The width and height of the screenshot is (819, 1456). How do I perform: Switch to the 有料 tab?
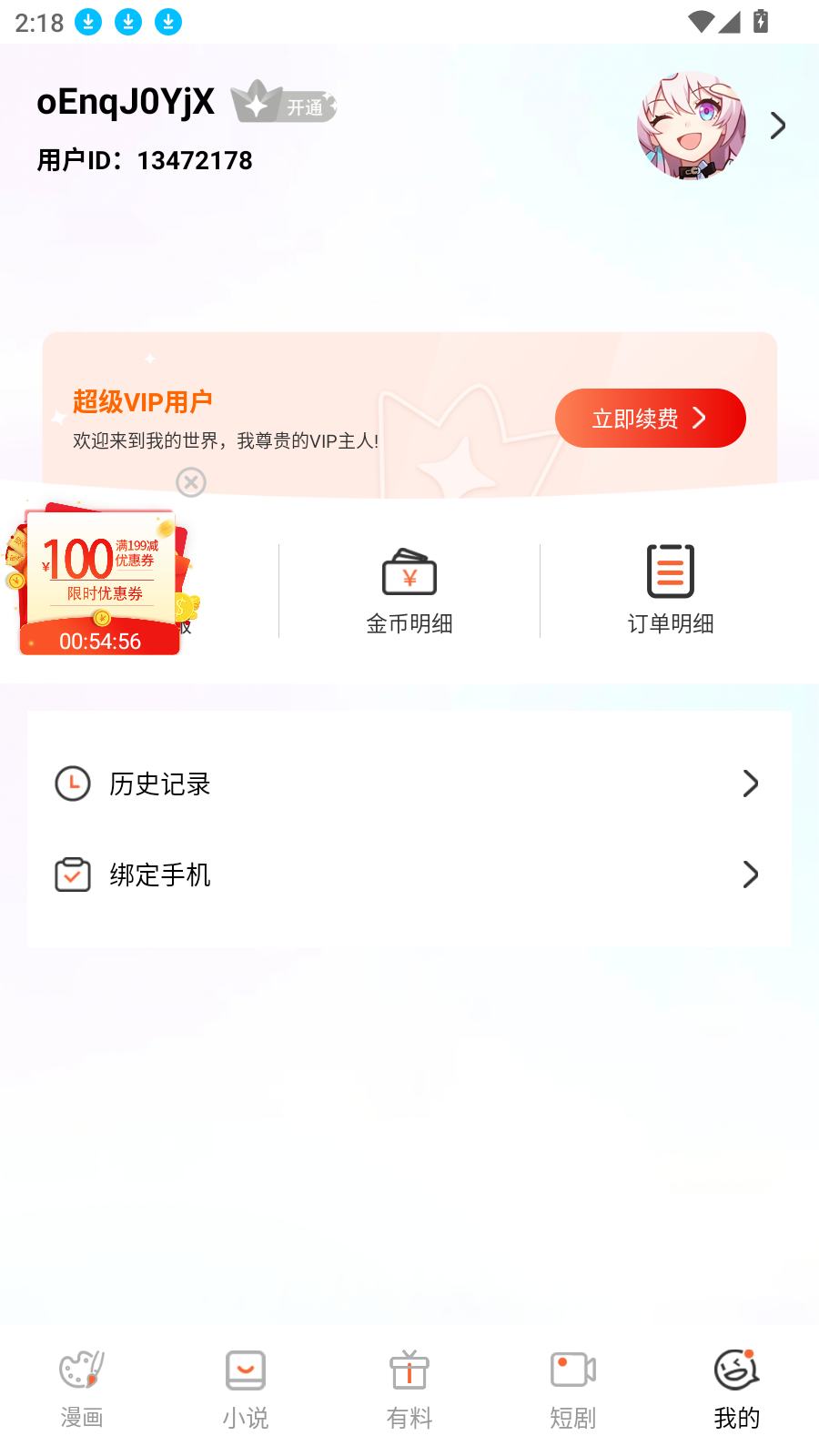tap(409, 1390)
